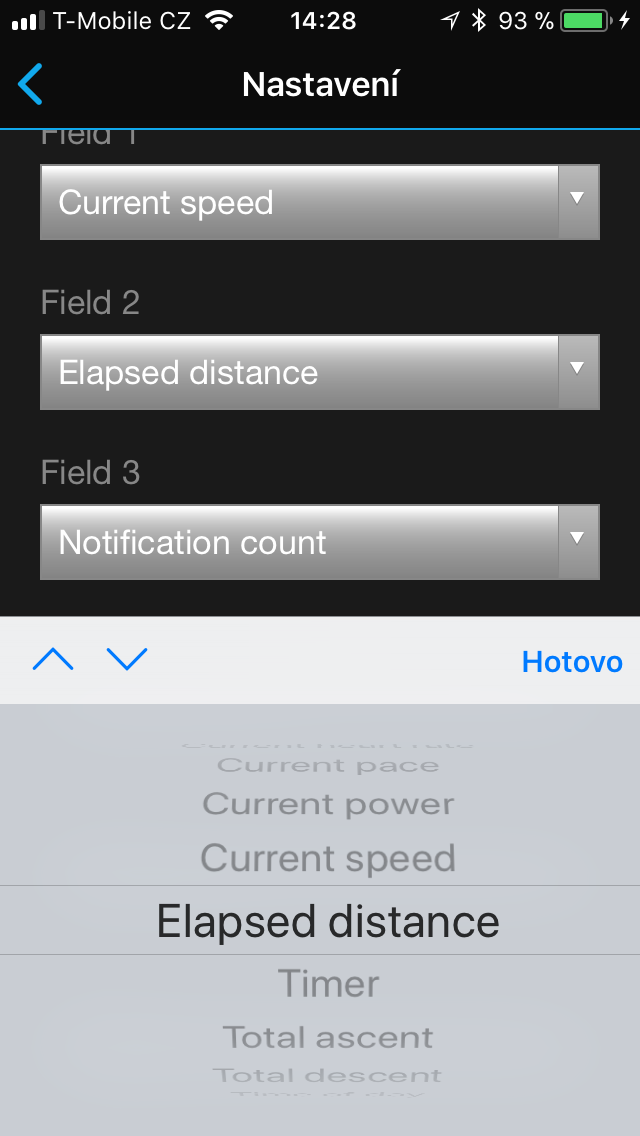Pick Current pace in the picker
The width and height of the screenshot is (640, 1136).
[x=328, y=765]
